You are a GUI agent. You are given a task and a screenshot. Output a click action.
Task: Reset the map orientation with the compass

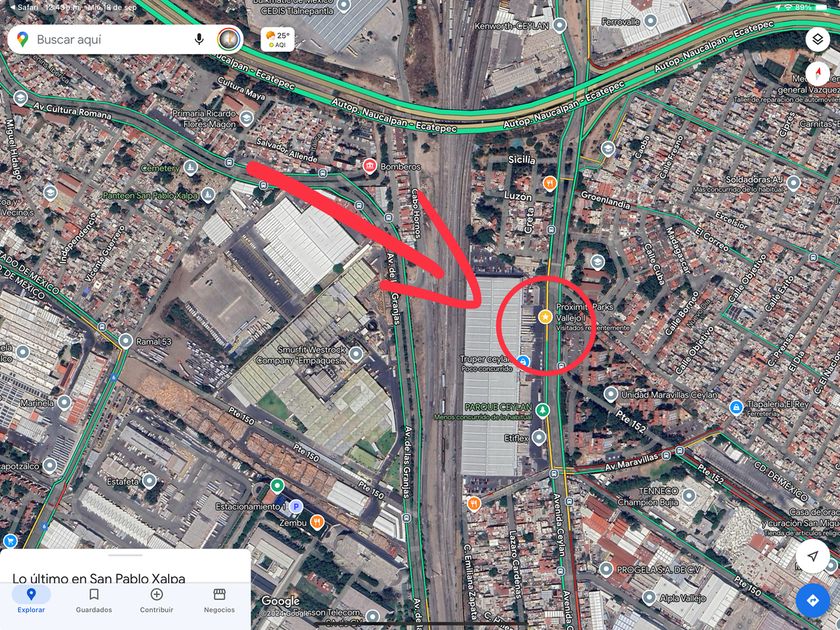tap(817, 77)
